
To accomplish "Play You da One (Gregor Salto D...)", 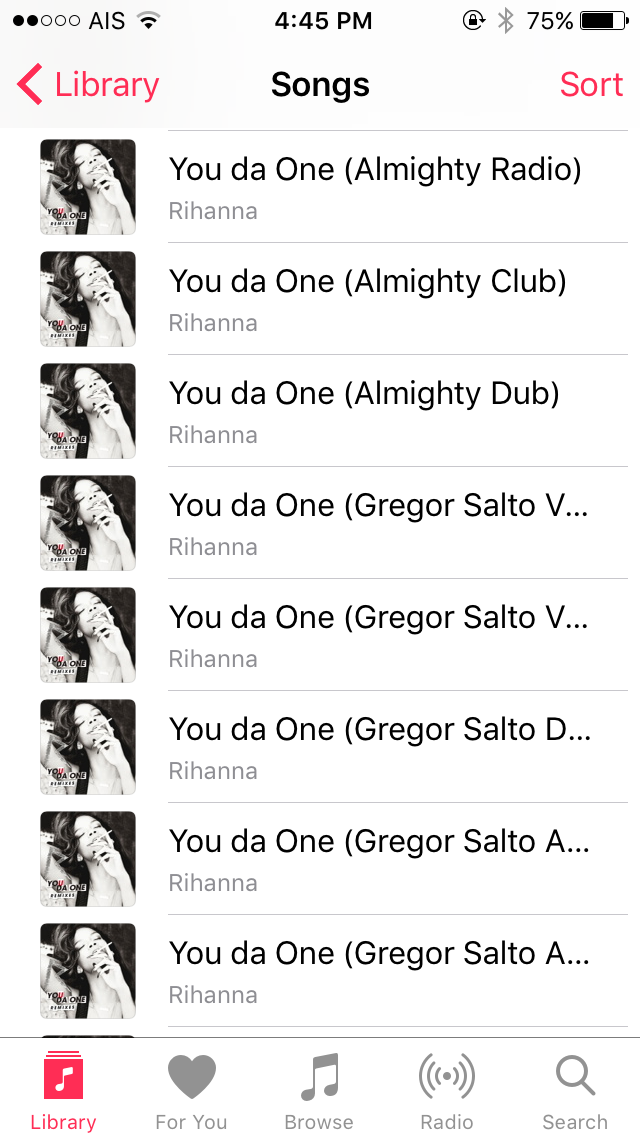I will click(x=380, y=746).
